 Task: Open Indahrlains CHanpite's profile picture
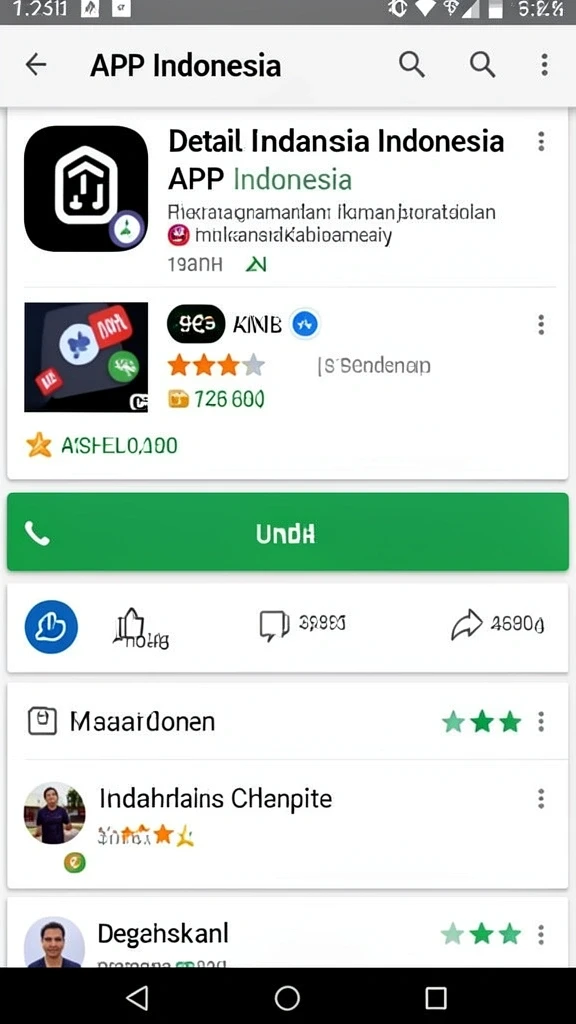(x=55, y=813)
